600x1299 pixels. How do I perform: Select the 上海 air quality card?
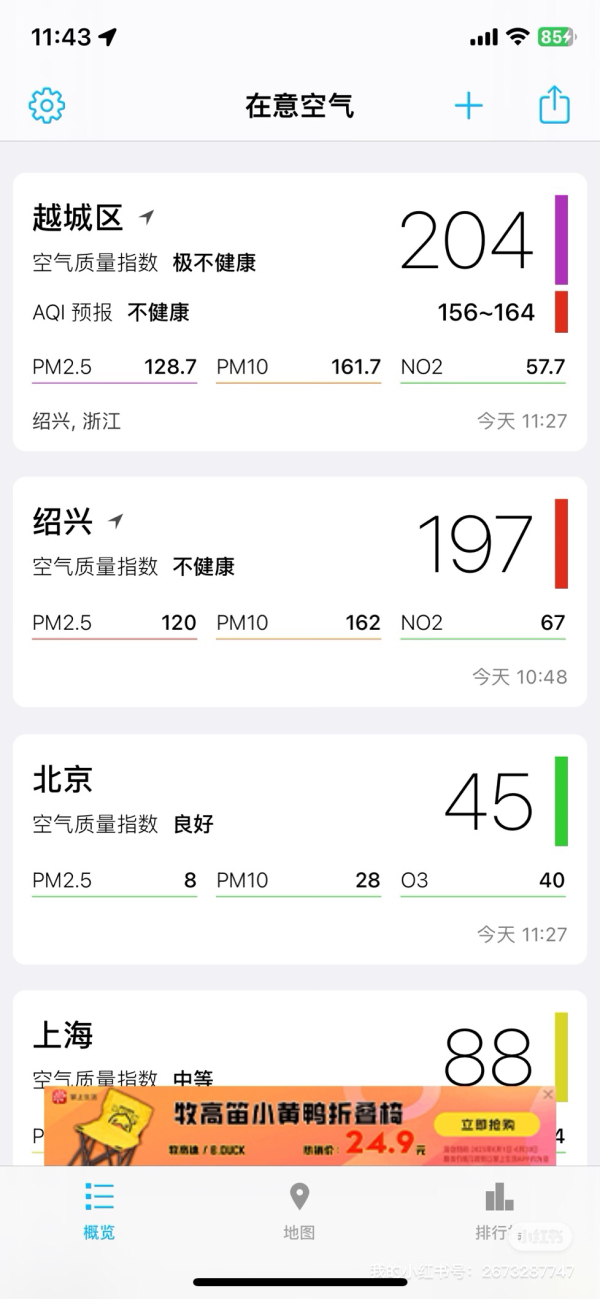[250, 1040]
